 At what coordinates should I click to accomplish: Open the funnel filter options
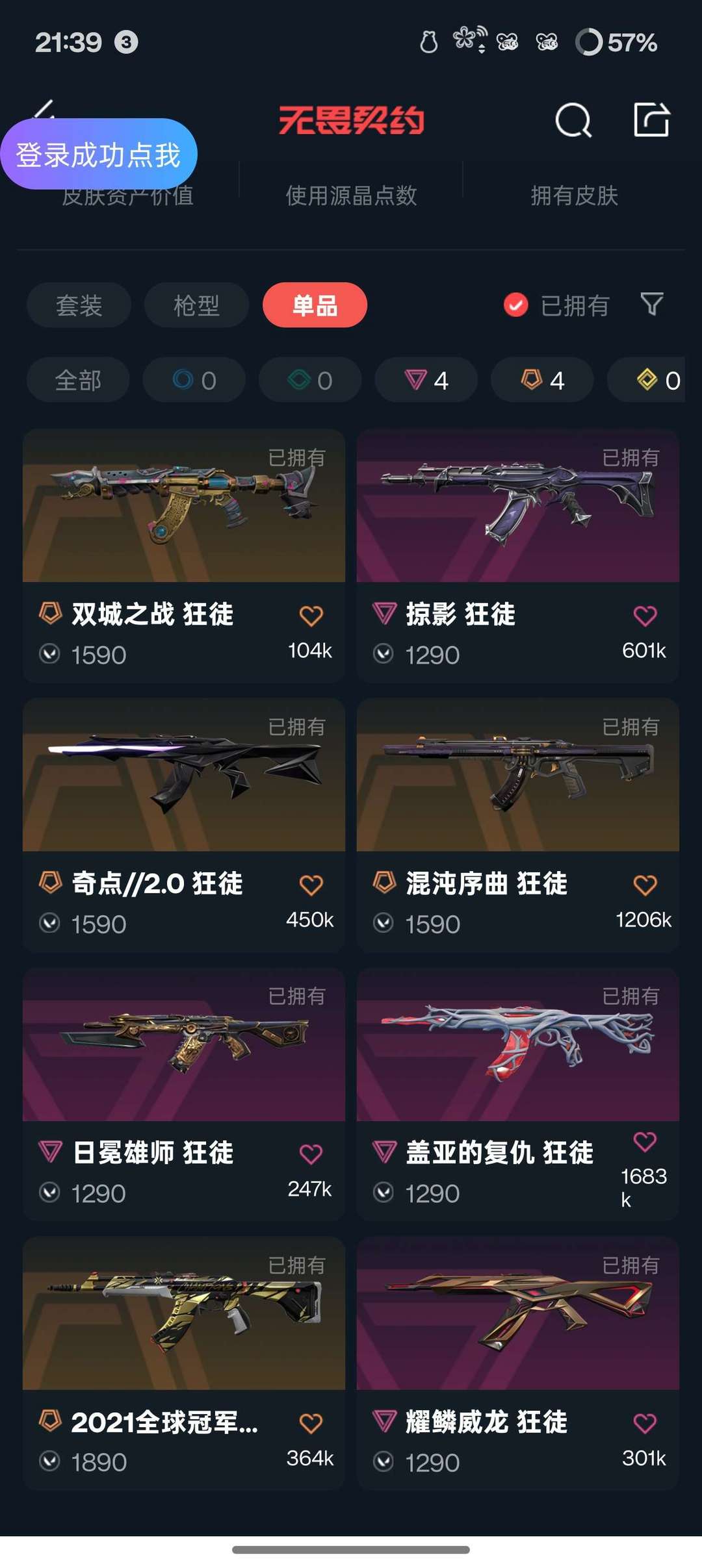(651, 304)
